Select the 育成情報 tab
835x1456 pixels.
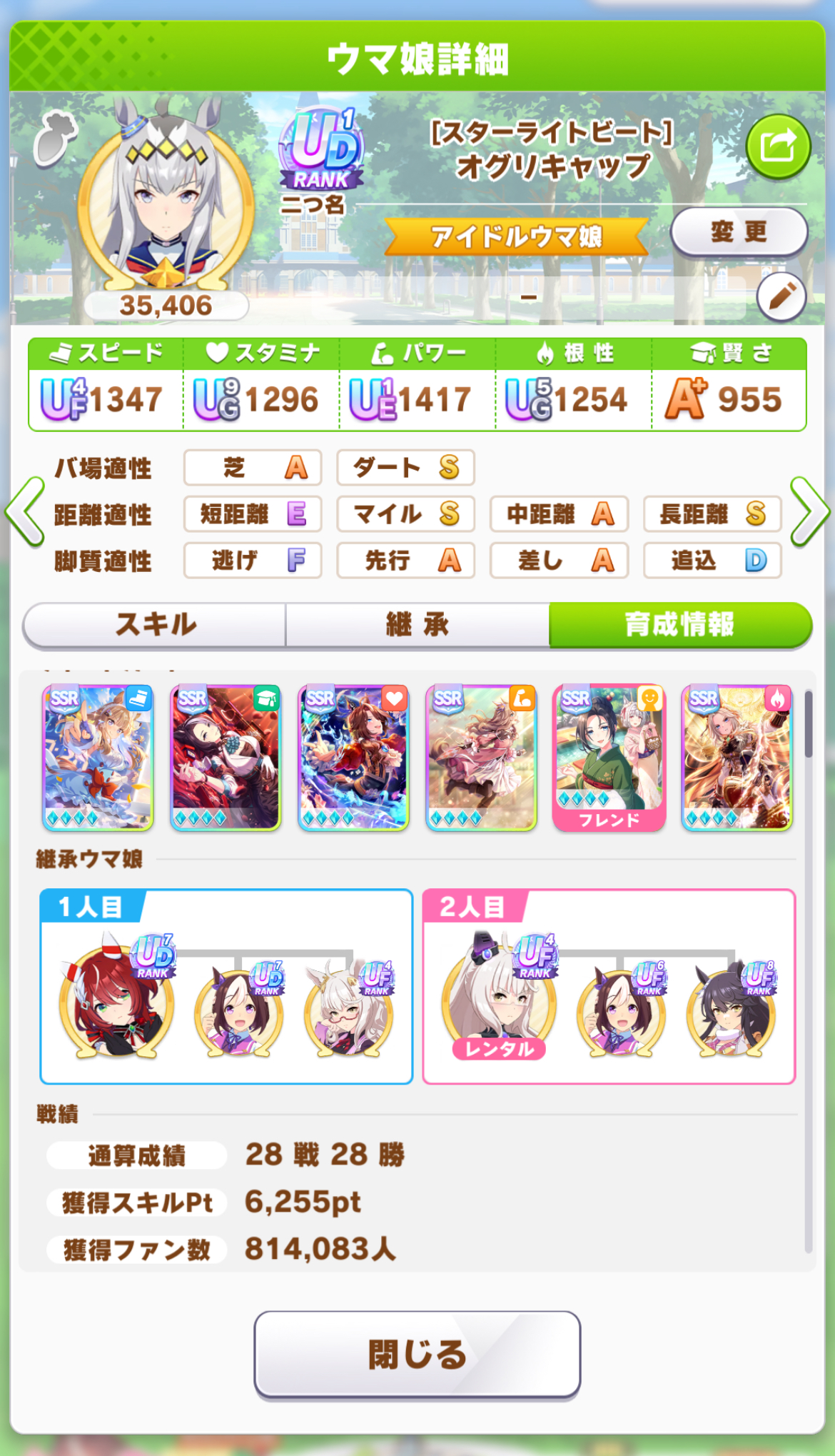pos(680,625)
